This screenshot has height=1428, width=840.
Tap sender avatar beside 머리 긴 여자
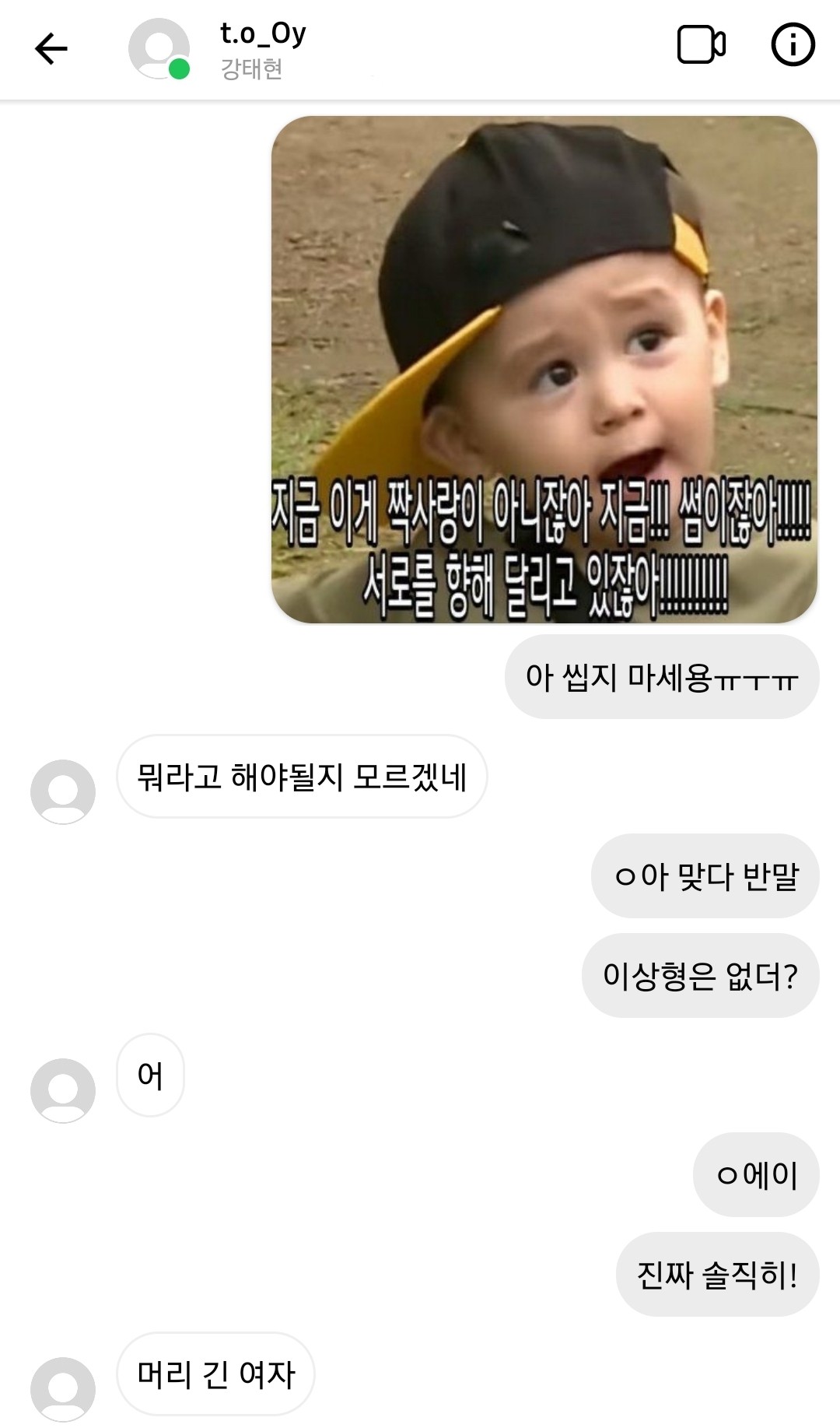coord(63,1388)
